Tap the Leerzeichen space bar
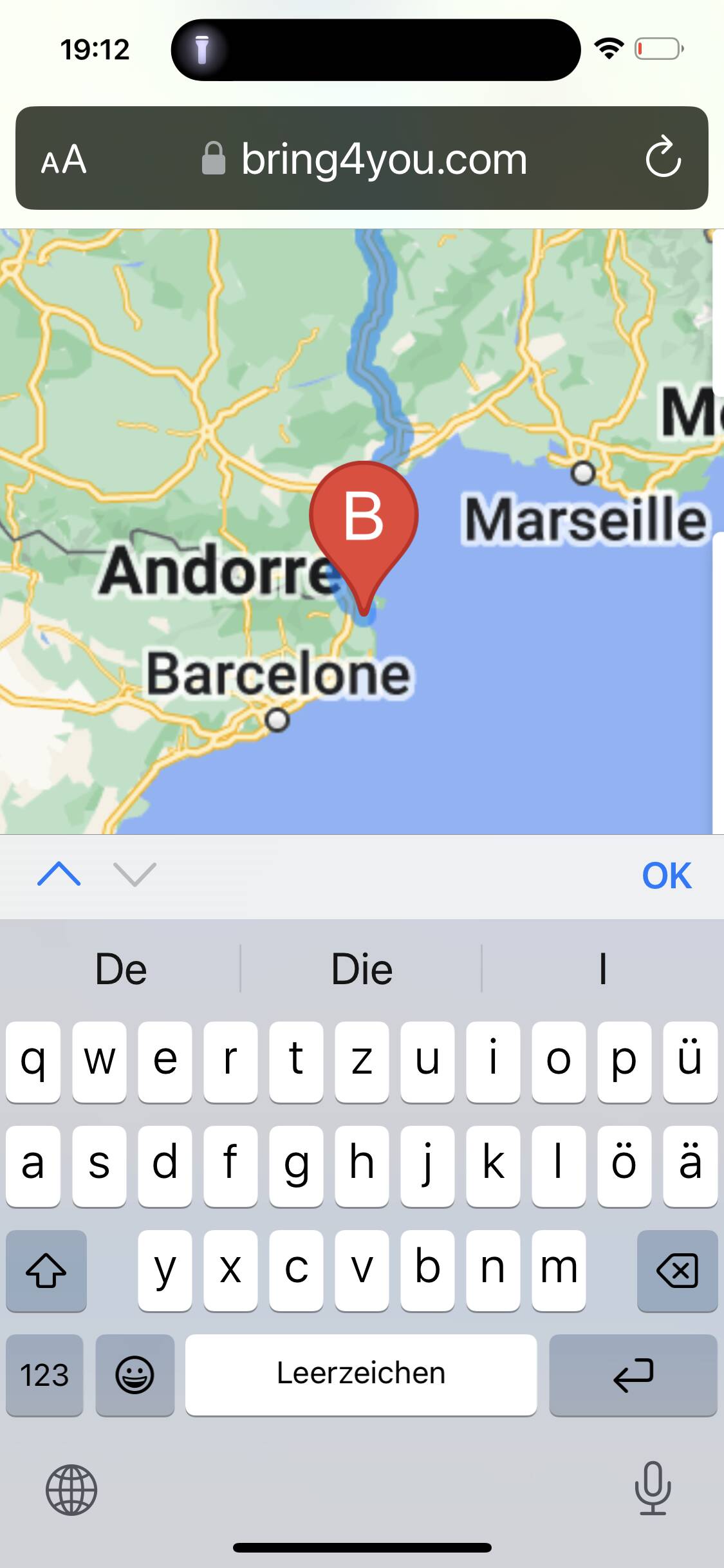The width and height of the screenshot is (724, 1568). [360, 1374]
